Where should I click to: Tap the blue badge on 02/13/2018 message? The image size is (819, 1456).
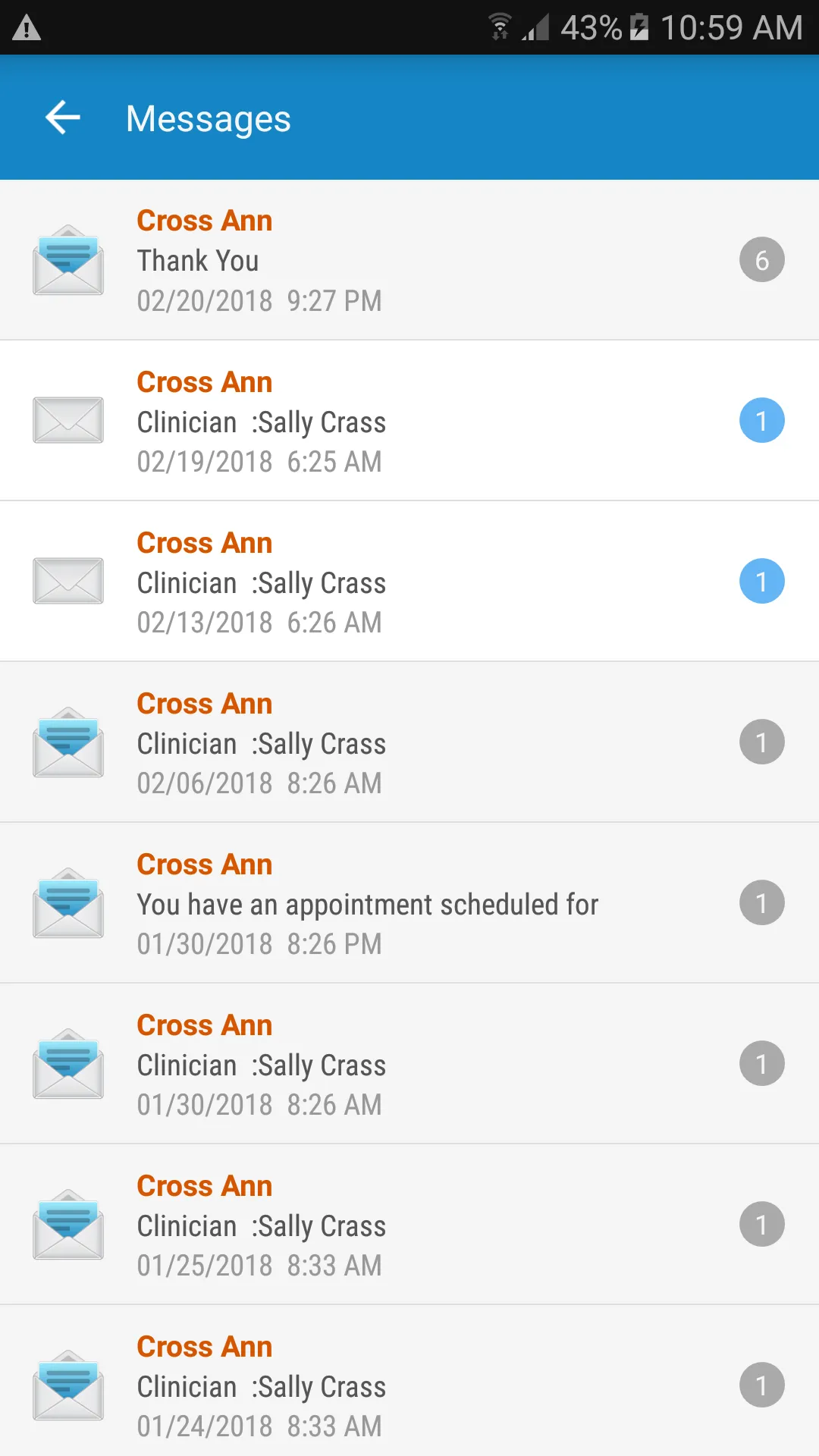coord(761,581)
